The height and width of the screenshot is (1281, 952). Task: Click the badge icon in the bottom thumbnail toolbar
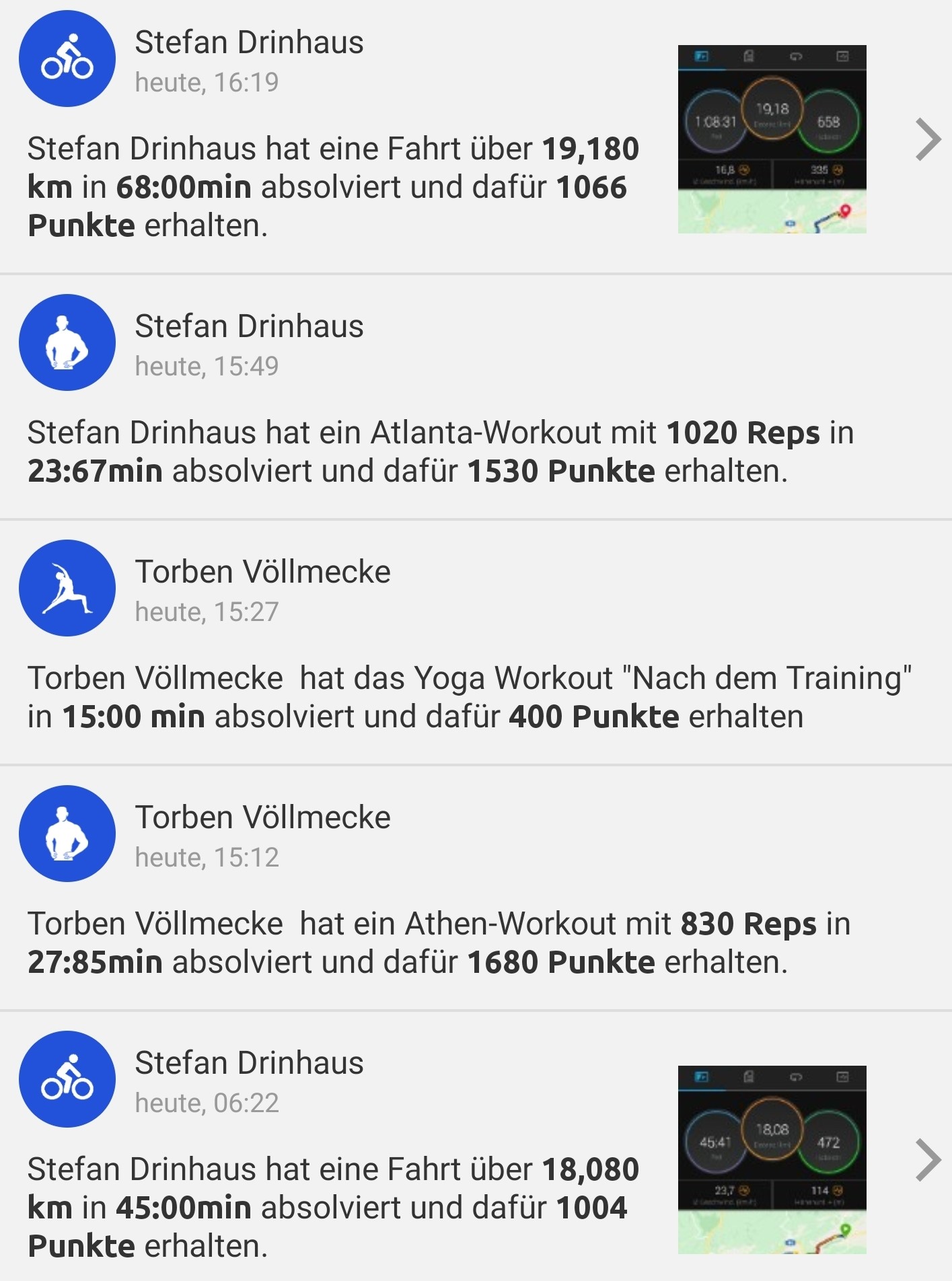pos(748,1077)
